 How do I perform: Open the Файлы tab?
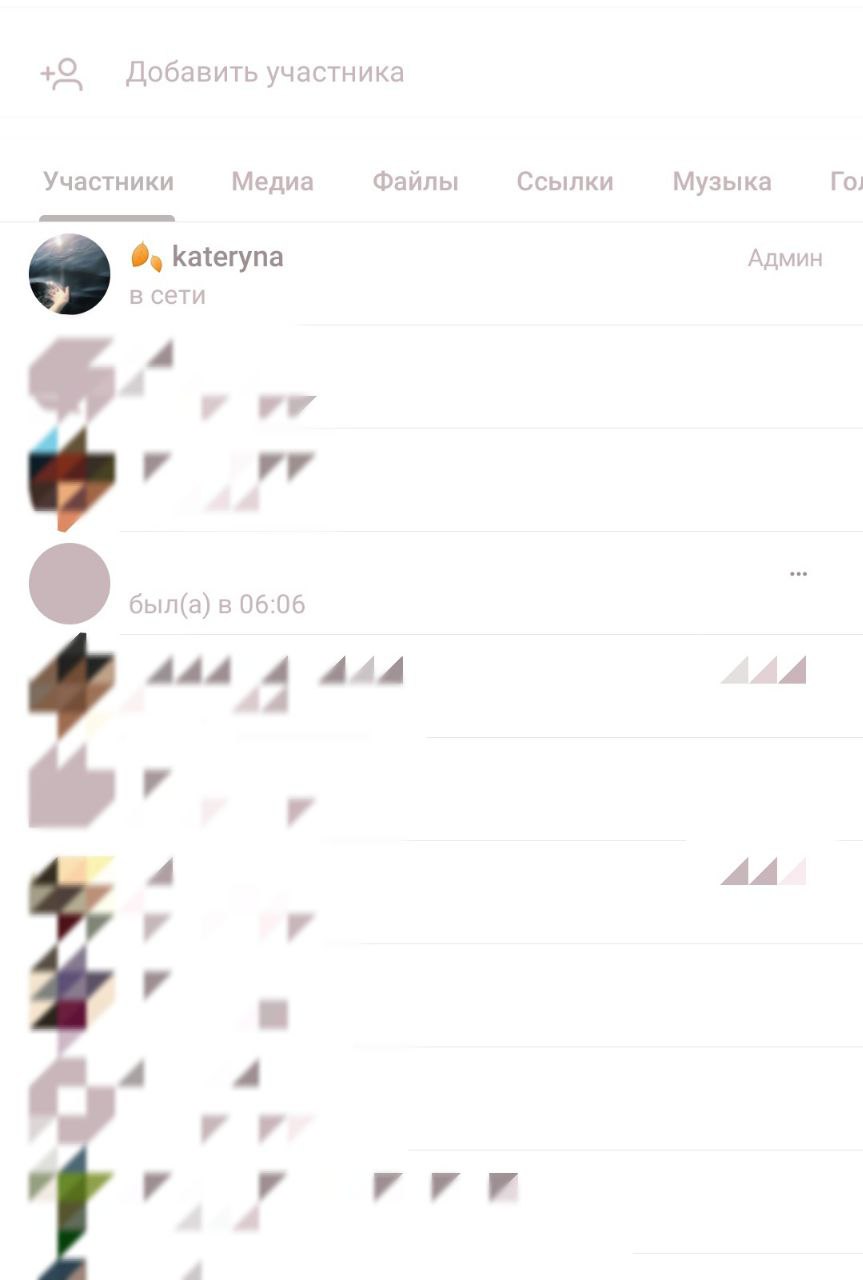415,182
